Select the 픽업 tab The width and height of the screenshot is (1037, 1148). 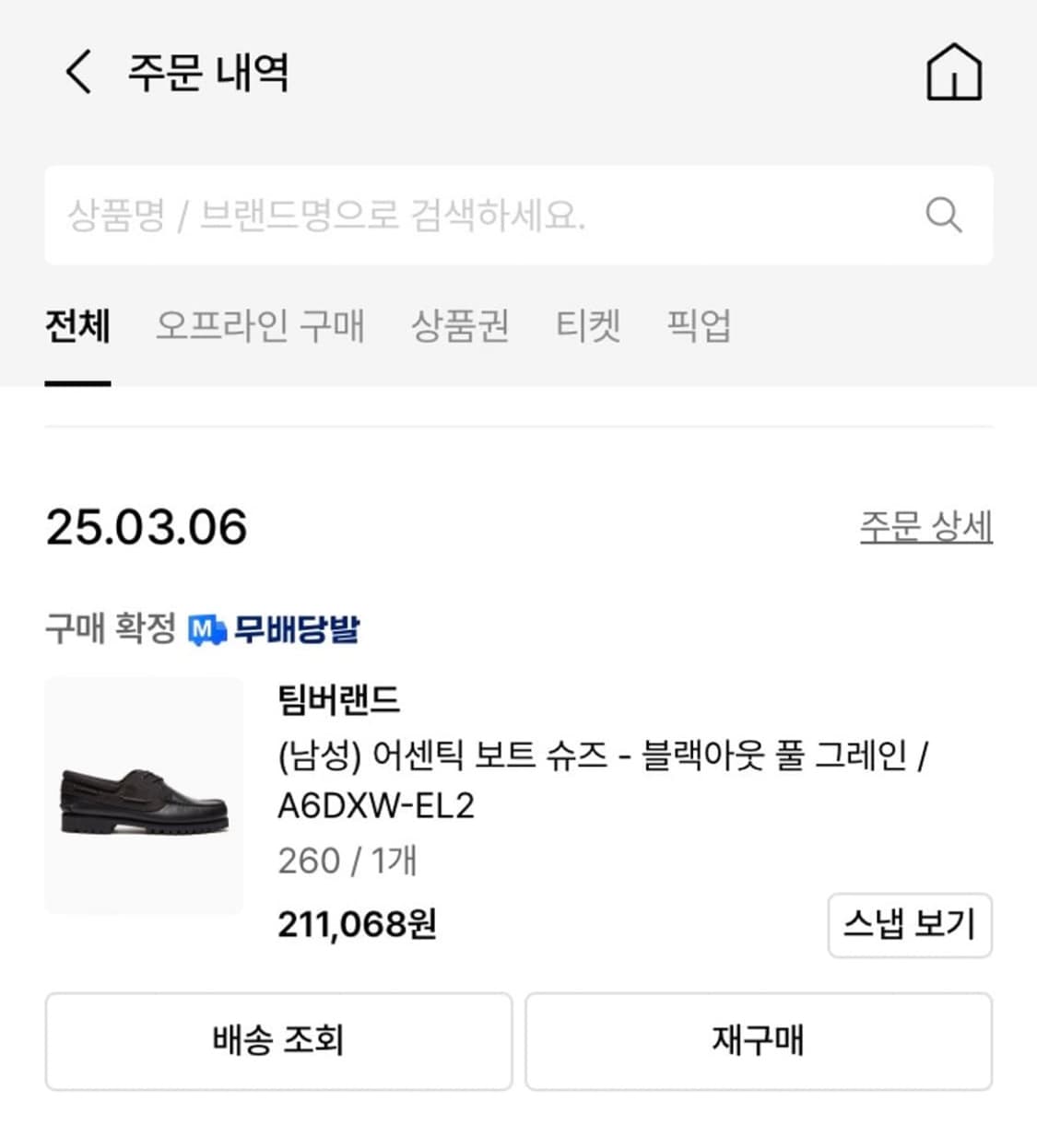coord(698,327)
